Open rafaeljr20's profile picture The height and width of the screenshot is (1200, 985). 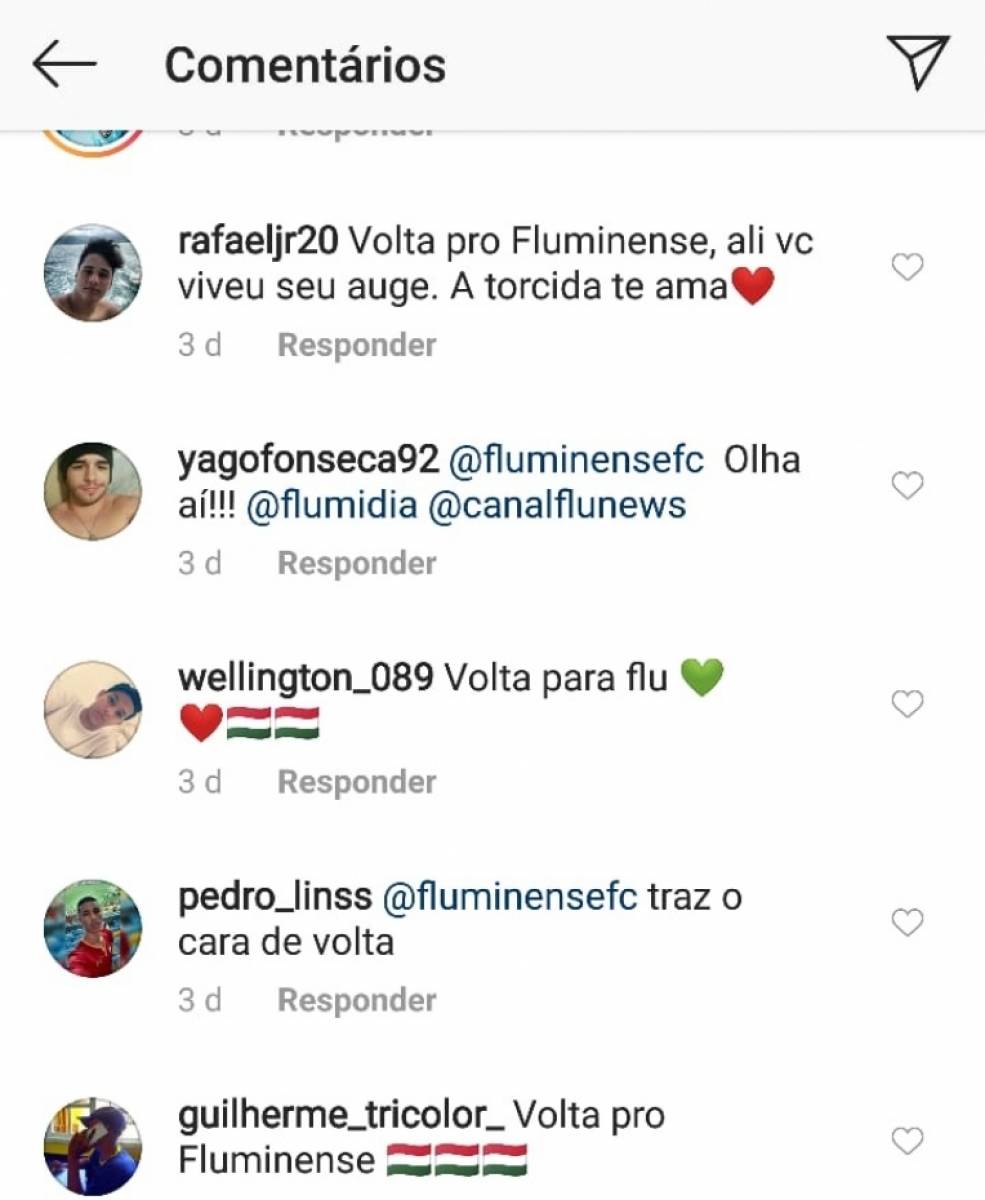tap(93, 273)
